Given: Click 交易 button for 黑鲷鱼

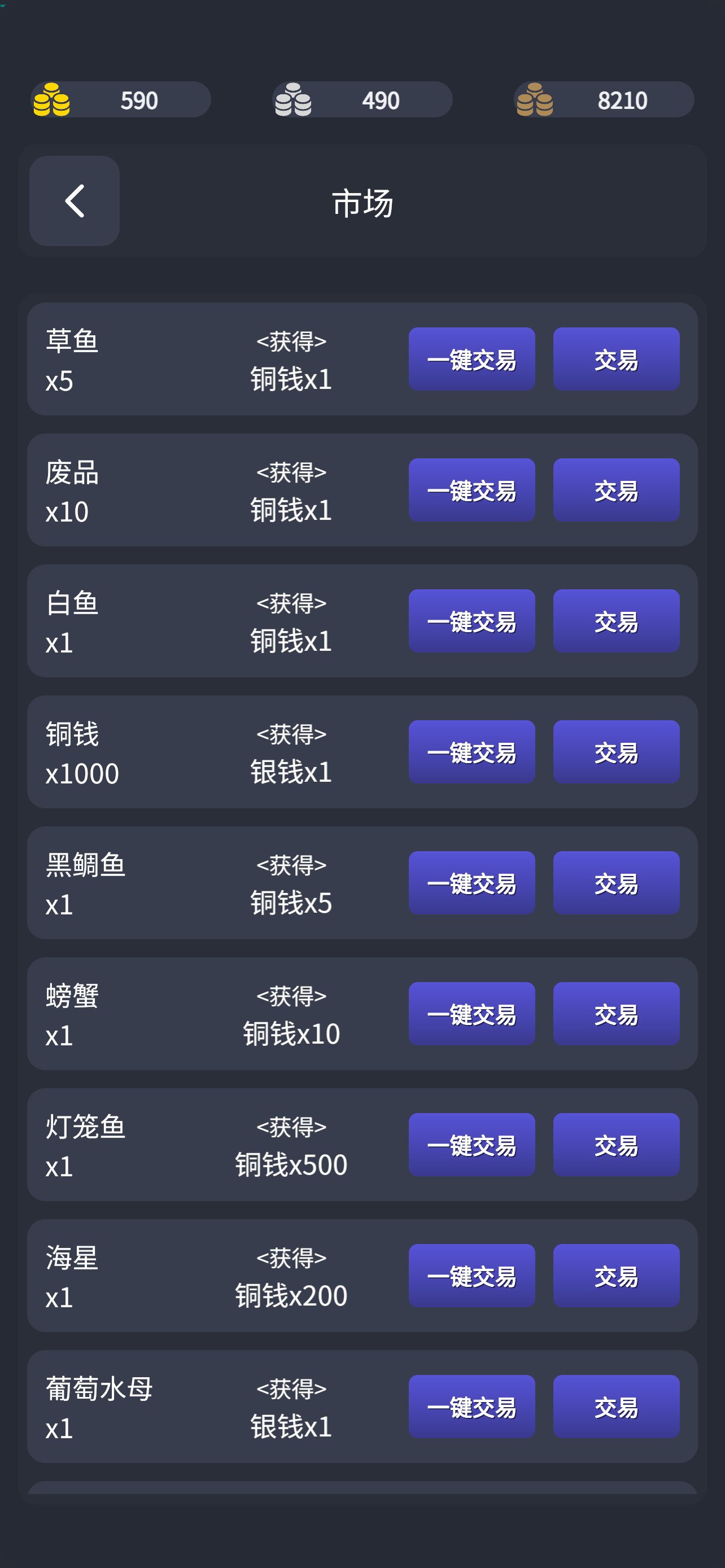Looking at the screenshot, I should tap(616, 883).
